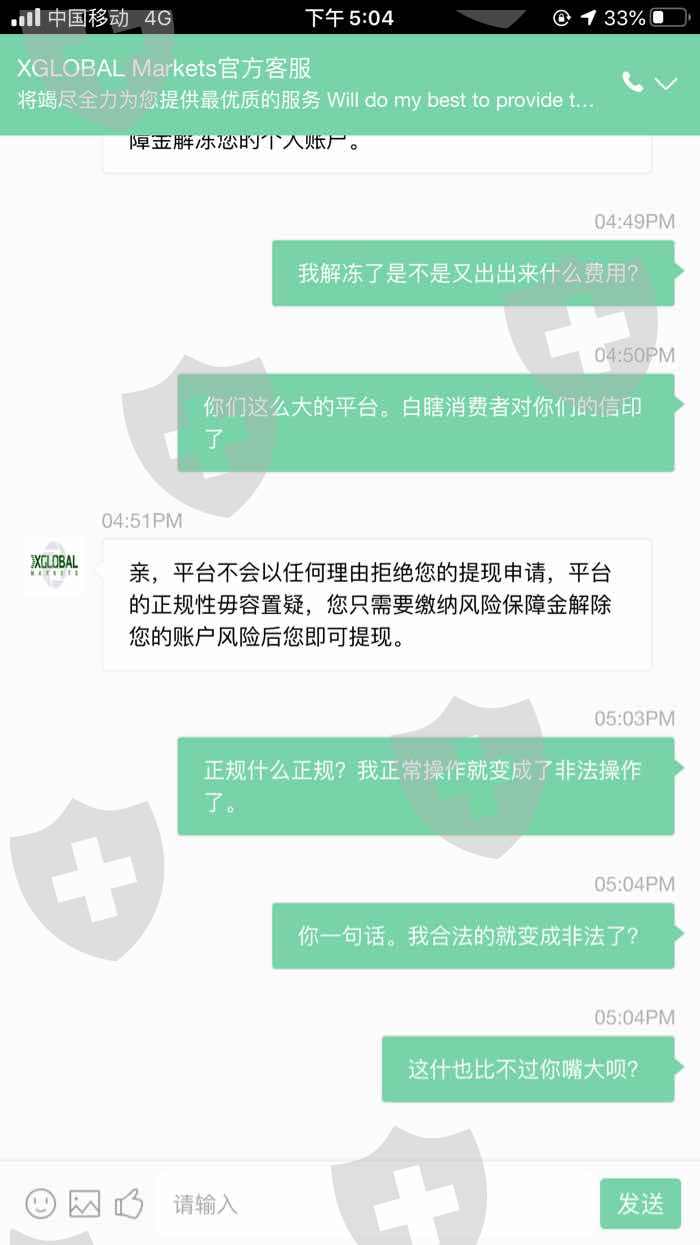Attach a picture from the gallery
The image size is (700, 1245).
pos(85,1203)
